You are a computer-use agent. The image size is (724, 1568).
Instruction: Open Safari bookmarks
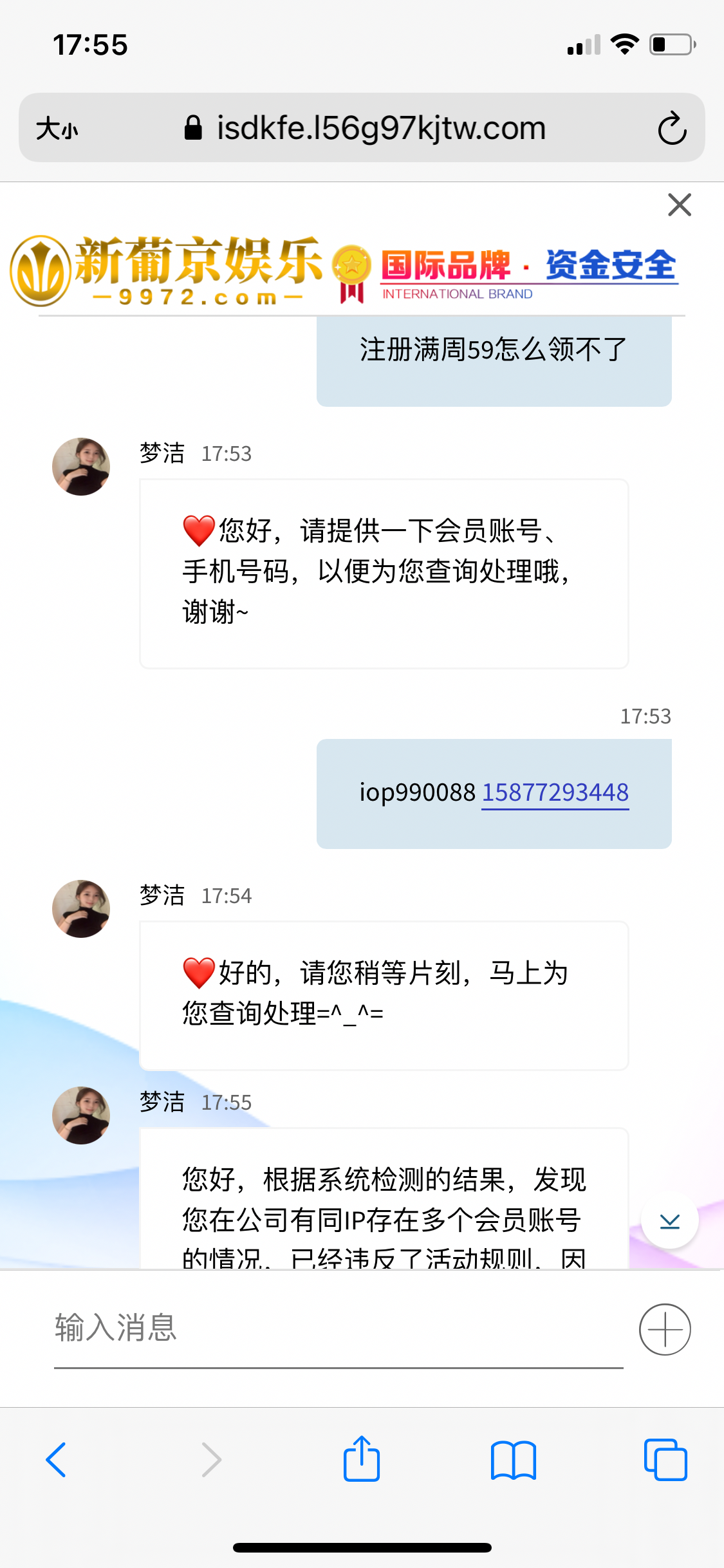(513, 1459)
